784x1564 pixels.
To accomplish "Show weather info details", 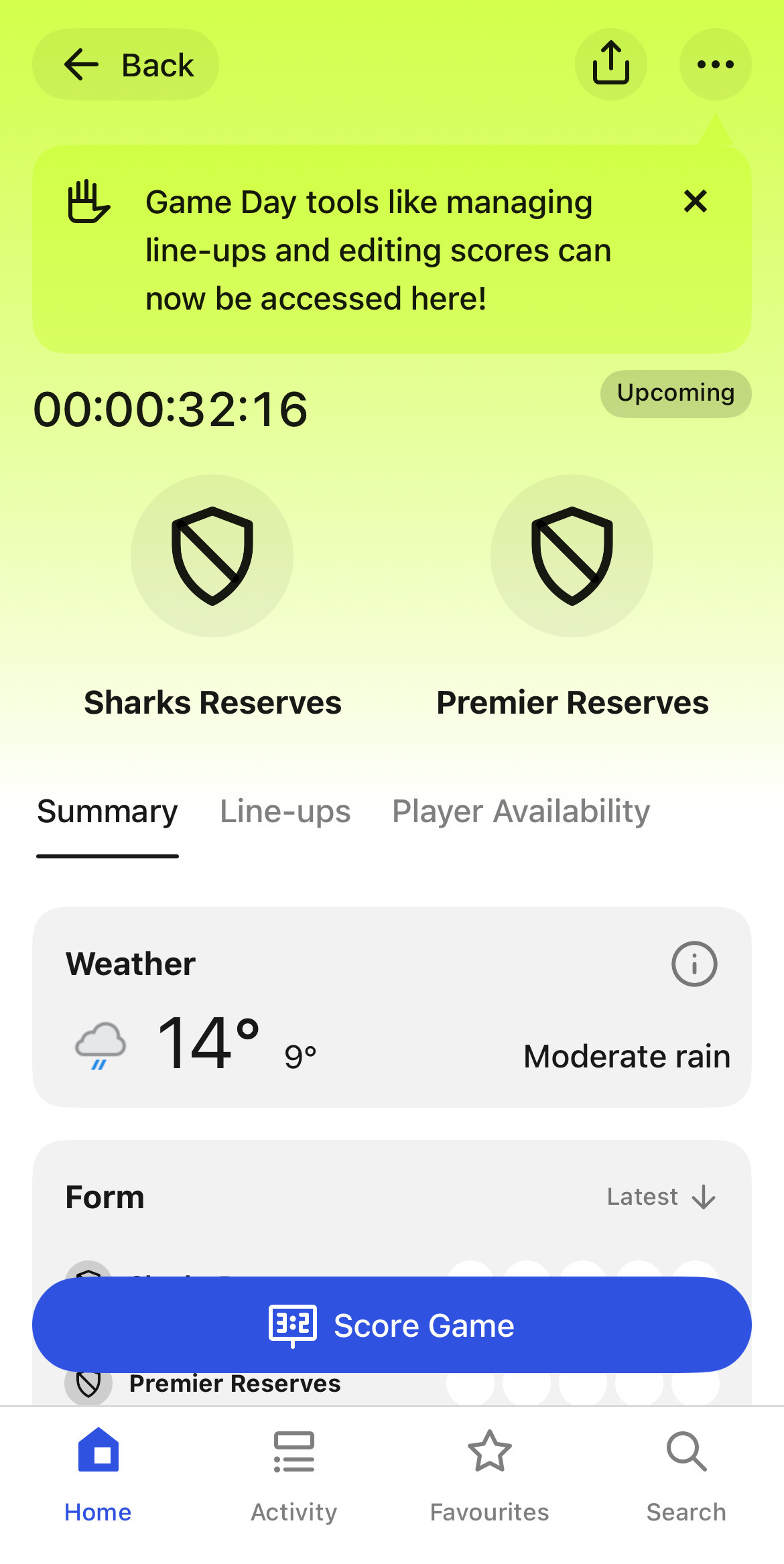I will [694, 964].
